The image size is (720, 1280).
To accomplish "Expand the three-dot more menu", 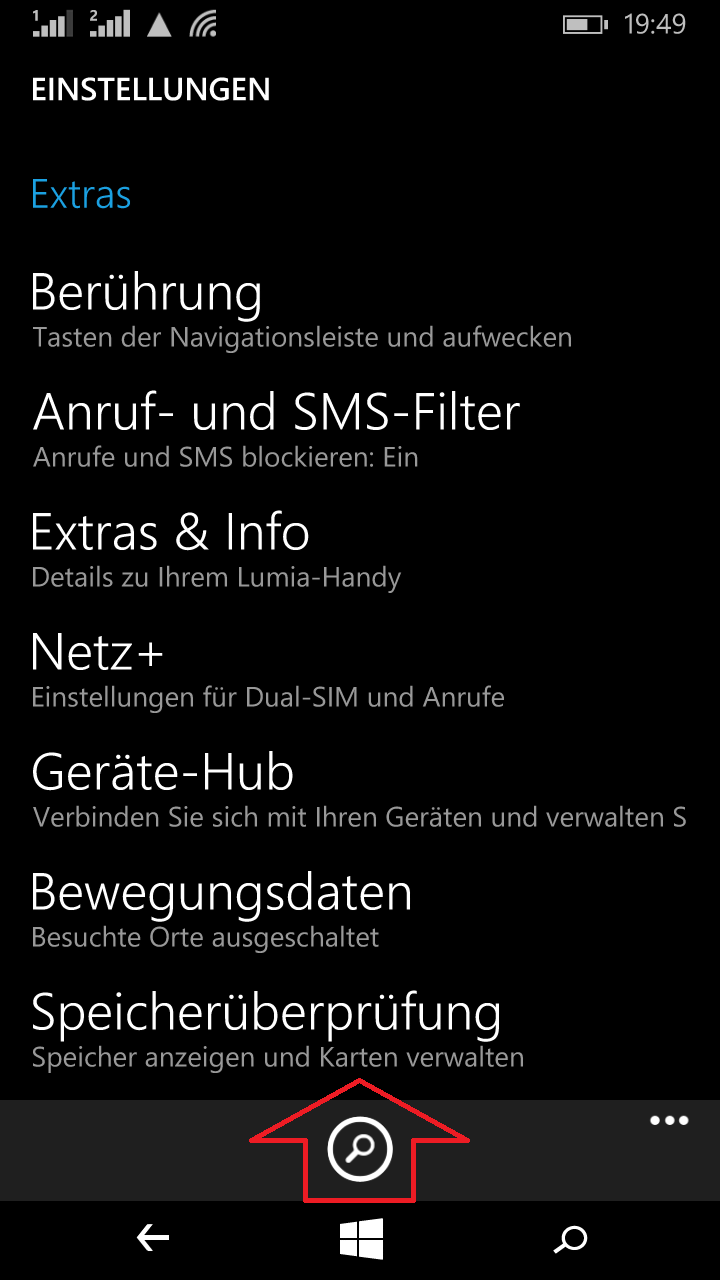I will [x=669, y=1120].
